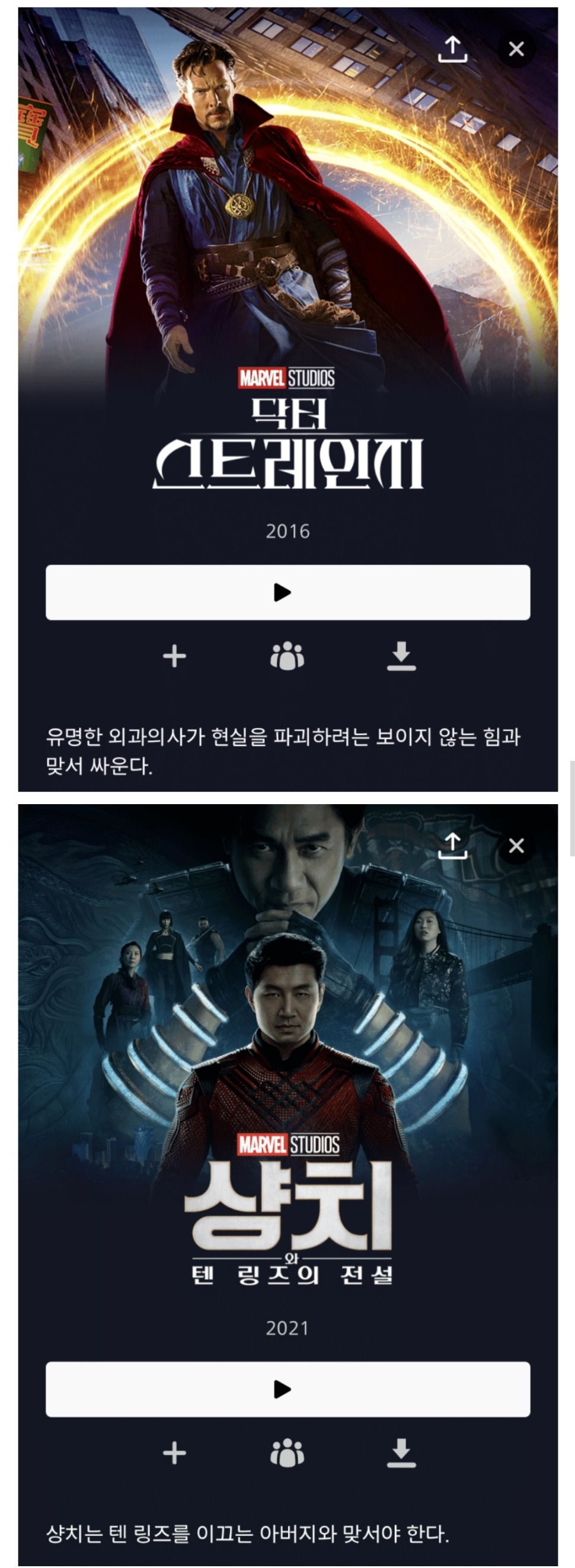Close the Doctor Strange detail page
575x1568 pixels.
coord(516,49)
